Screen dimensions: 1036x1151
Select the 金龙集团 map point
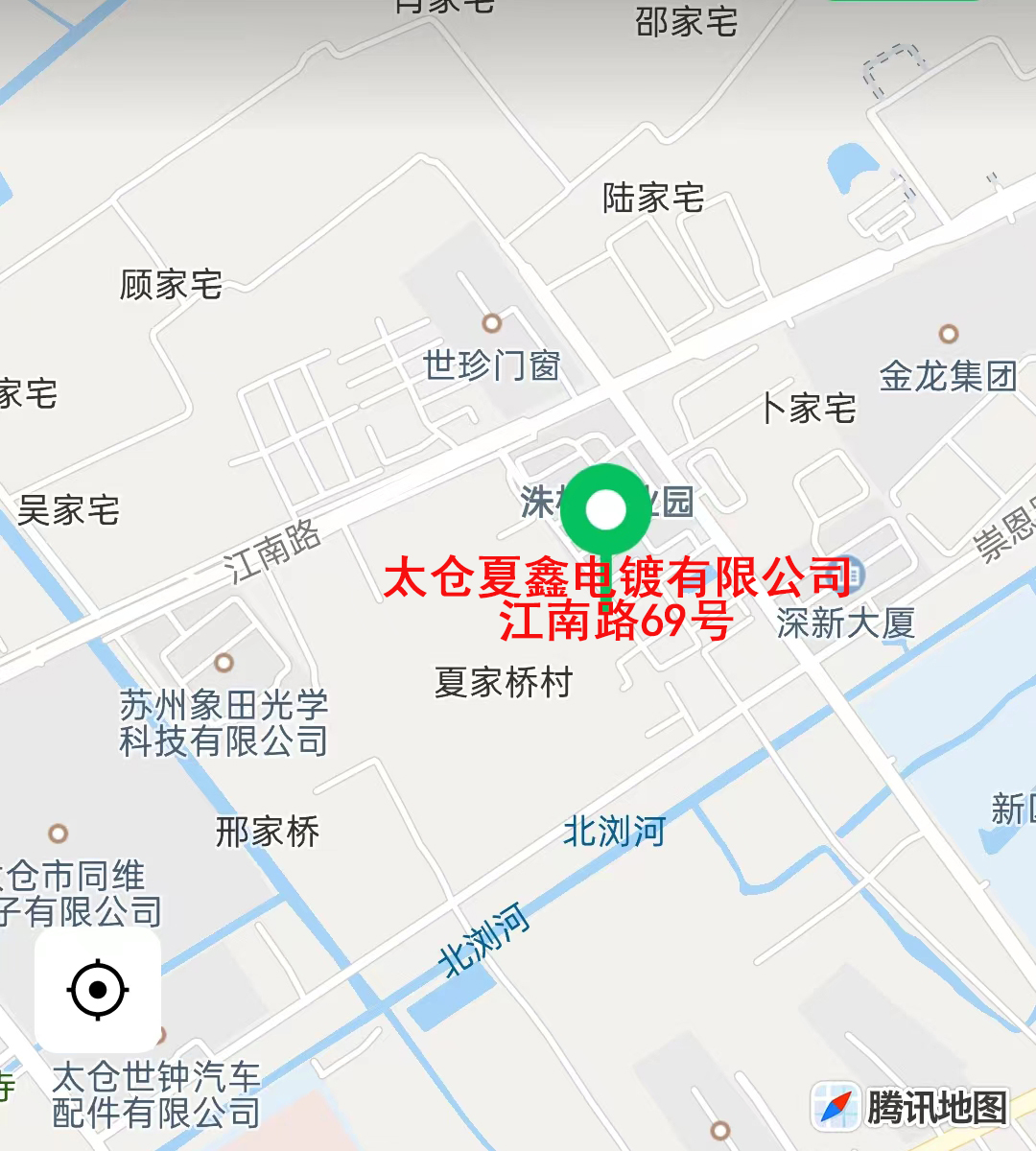click(949, 334)
